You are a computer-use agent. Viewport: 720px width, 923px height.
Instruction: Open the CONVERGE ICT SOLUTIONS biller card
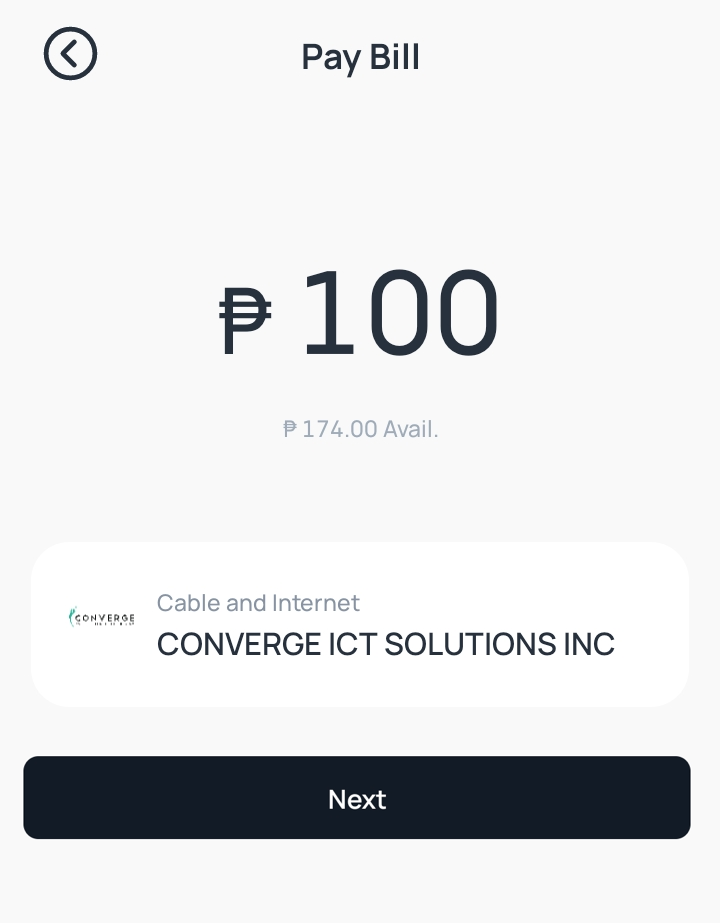pos(360,624)
